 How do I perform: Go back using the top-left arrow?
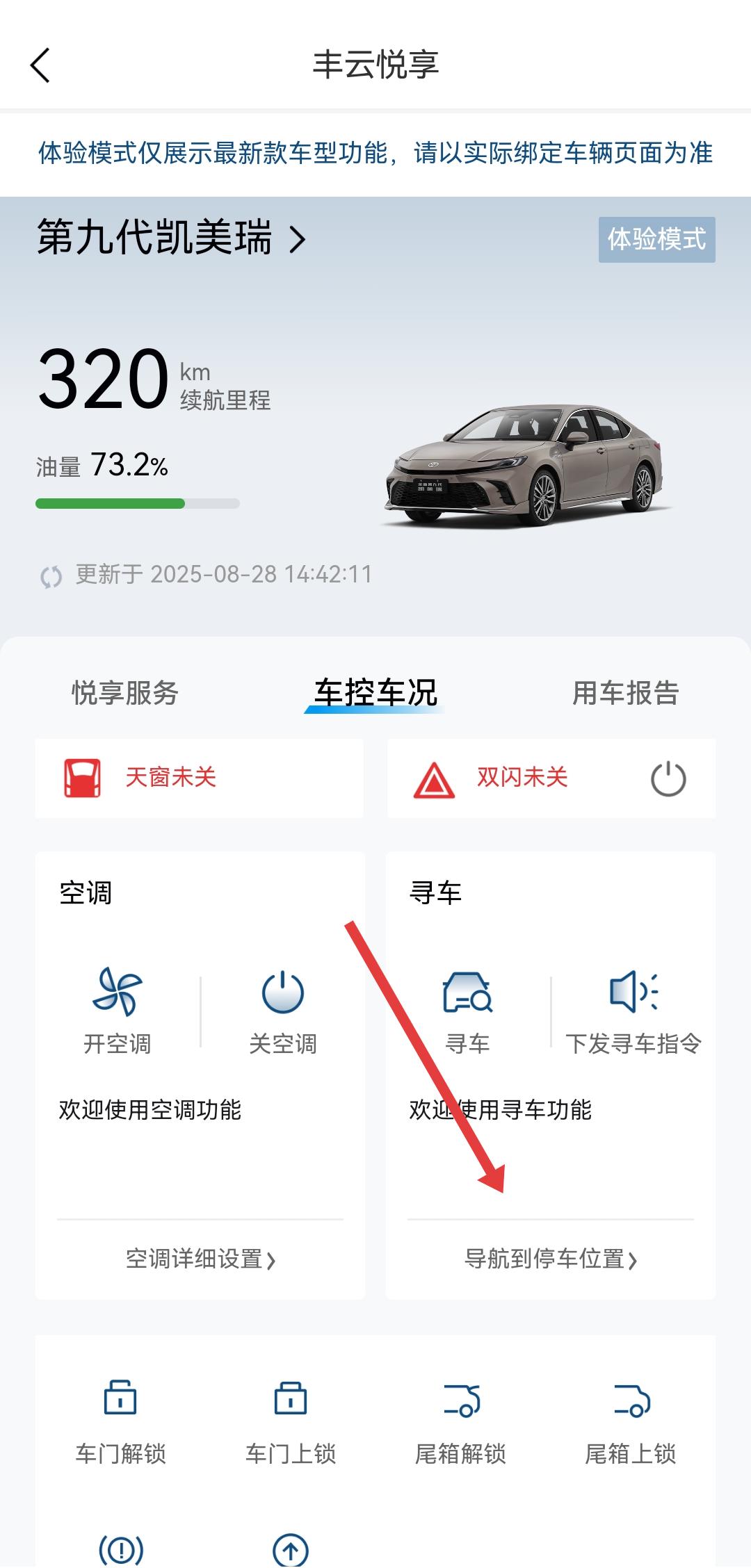40,65
